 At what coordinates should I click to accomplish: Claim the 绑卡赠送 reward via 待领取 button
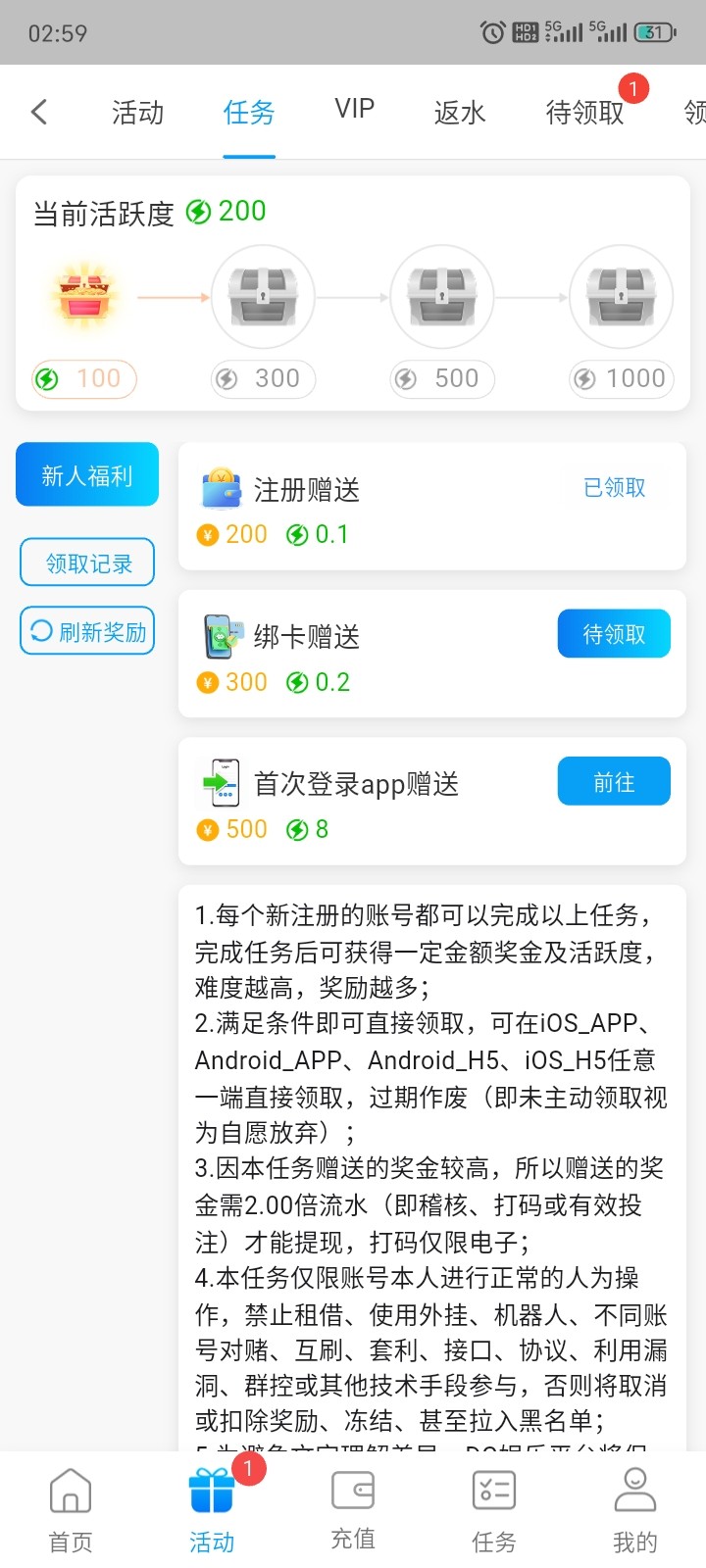coord(613,633)
